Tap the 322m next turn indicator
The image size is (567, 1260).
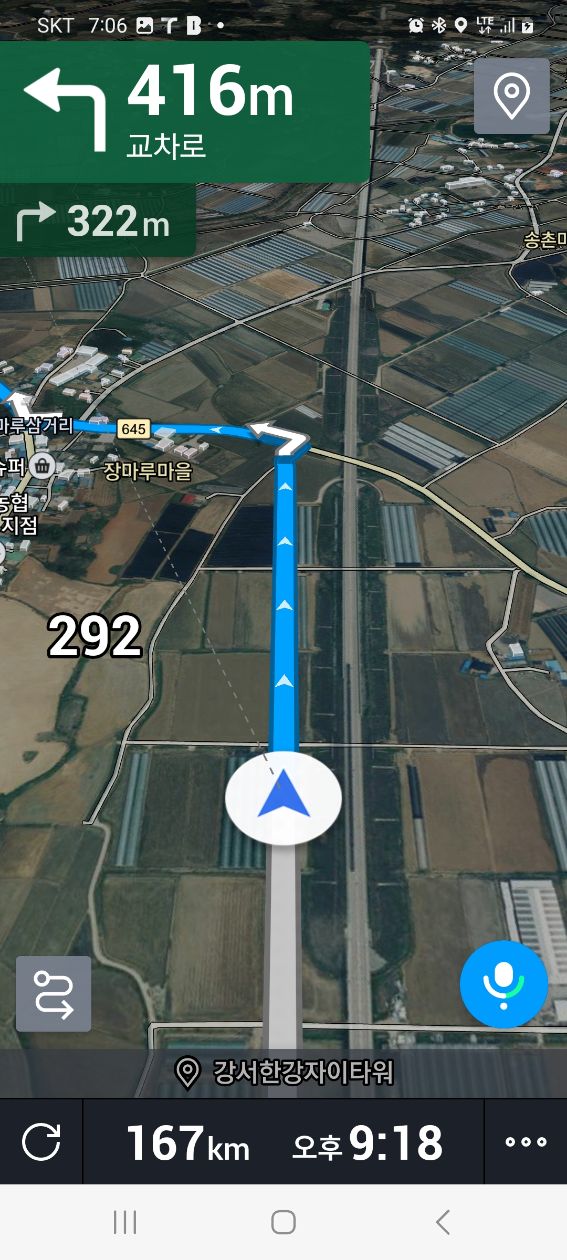(97, 221)
